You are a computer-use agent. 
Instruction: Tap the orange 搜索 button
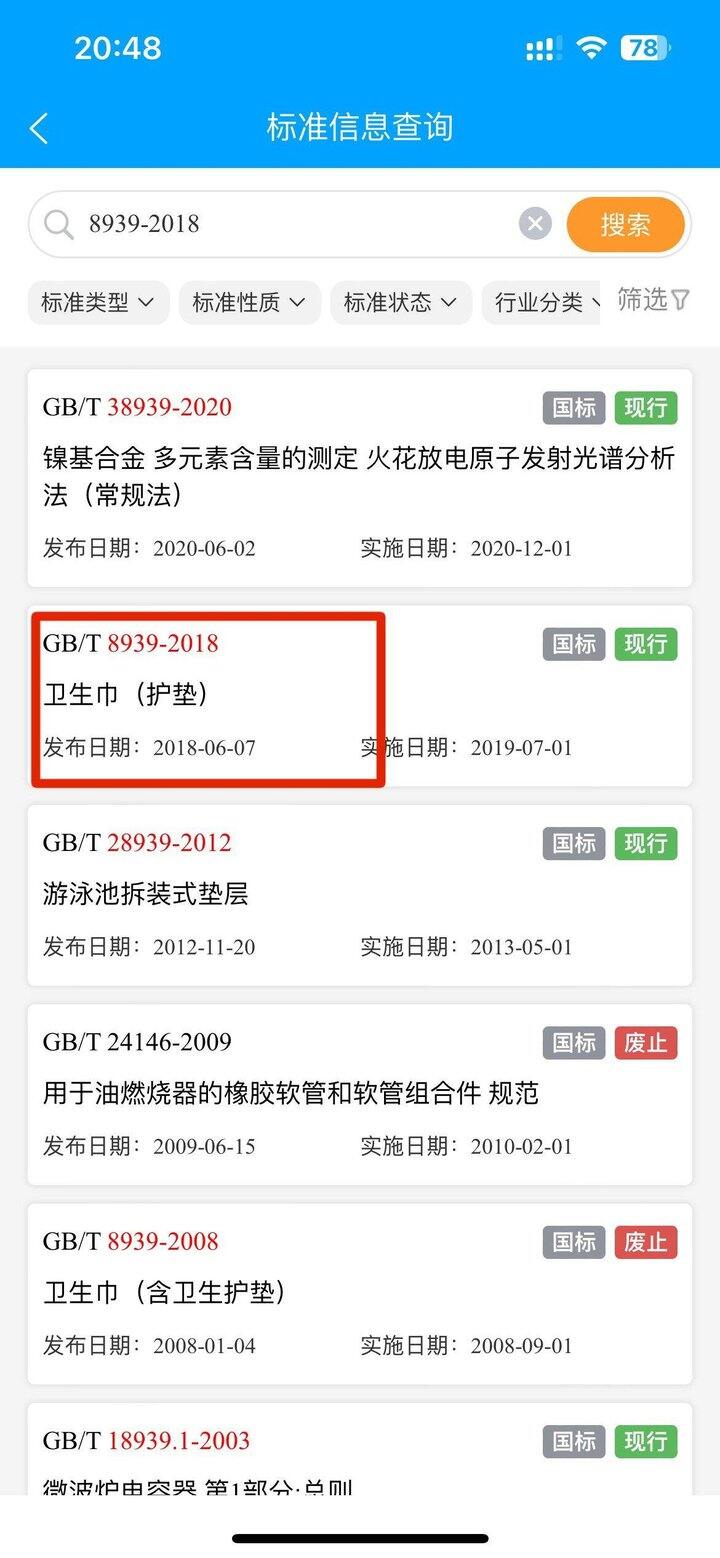(625, 224)
